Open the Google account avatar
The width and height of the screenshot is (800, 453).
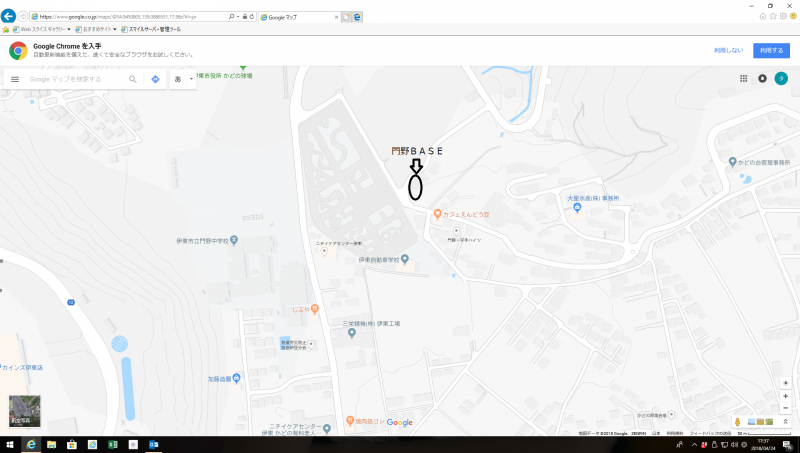[781, 78]
